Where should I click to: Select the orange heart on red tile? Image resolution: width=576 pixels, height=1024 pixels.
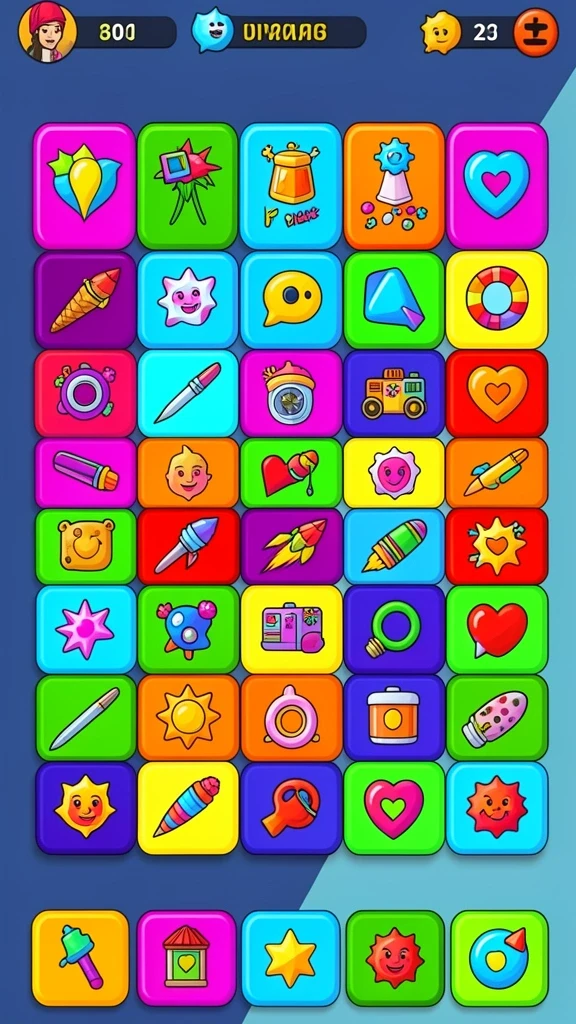pos(497,393)
